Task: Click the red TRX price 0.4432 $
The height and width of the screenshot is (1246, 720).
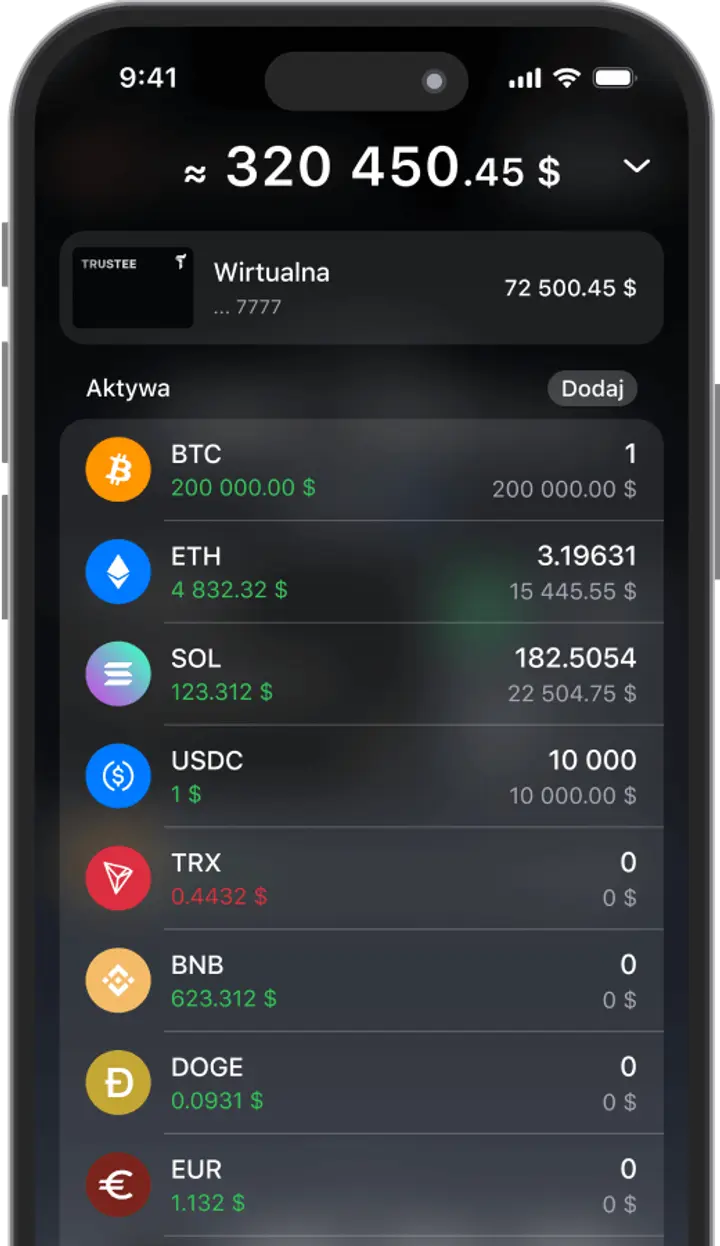Action: (x=219, y=898)
